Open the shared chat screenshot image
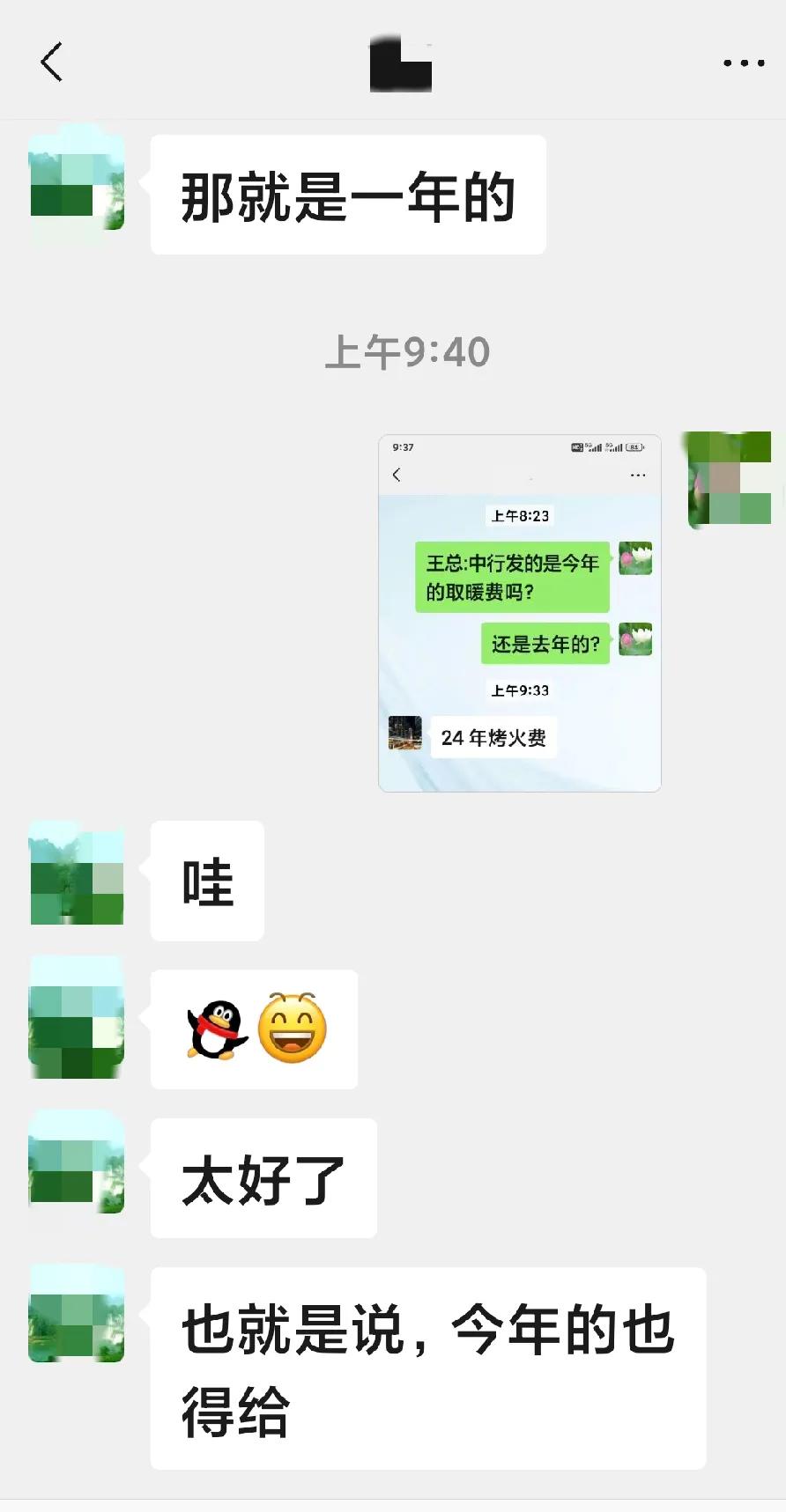786x1512 pixels. (x=519, y=610)
